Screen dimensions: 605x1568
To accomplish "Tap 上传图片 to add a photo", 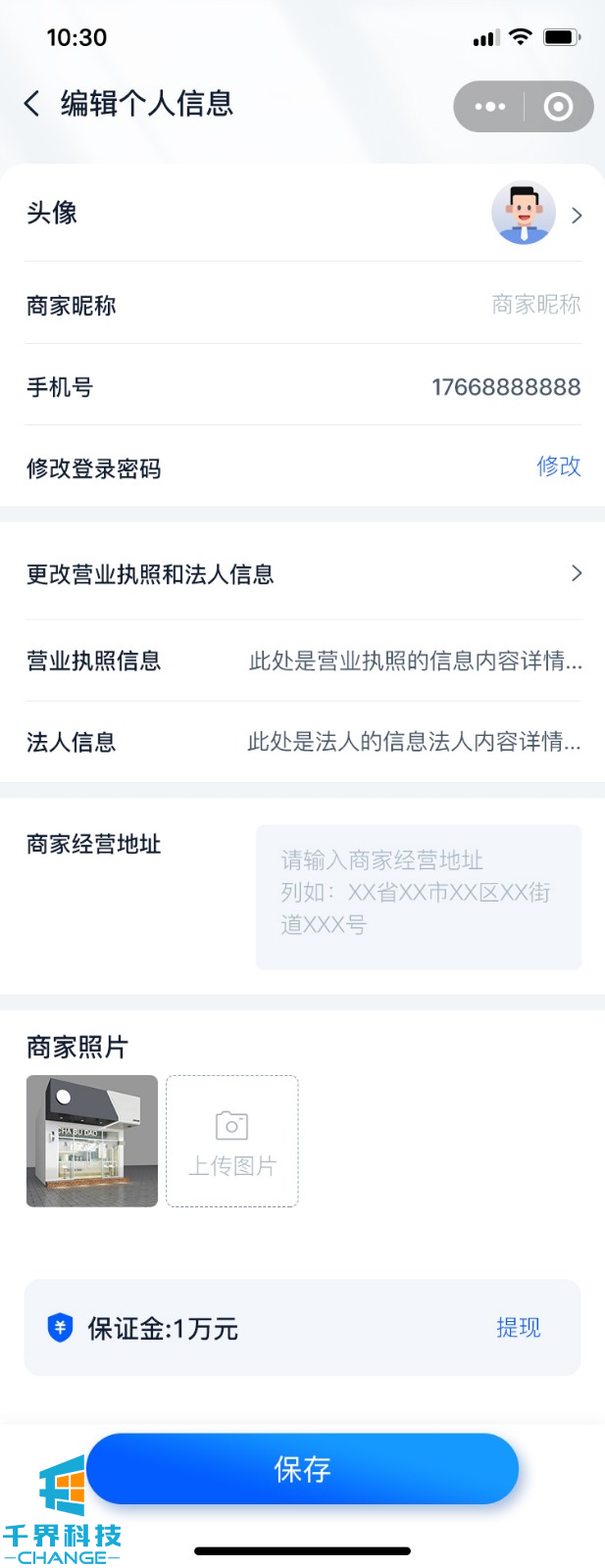I will (232, 1141).
